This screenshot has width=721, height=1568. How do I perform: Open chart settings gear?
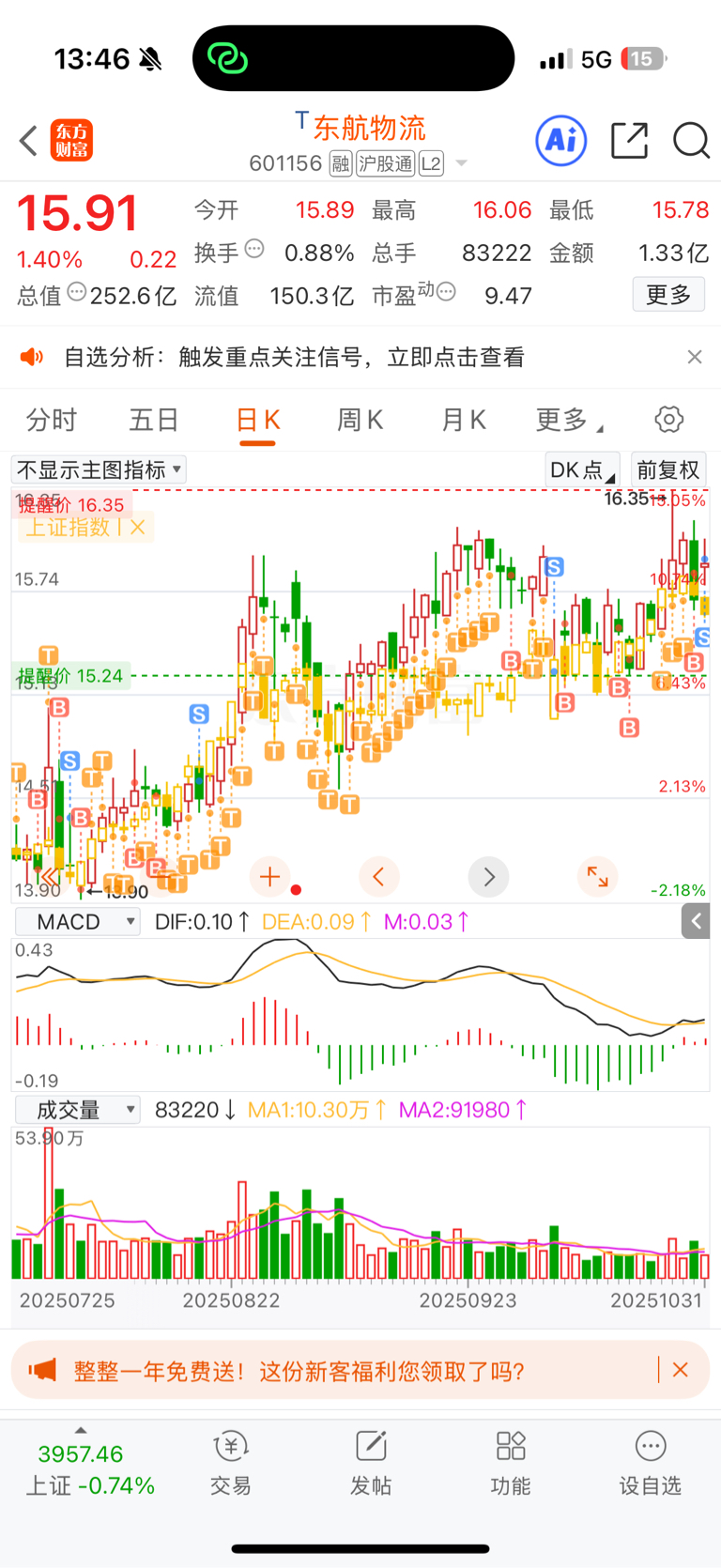pyautogui.click(x=669, y=420)
